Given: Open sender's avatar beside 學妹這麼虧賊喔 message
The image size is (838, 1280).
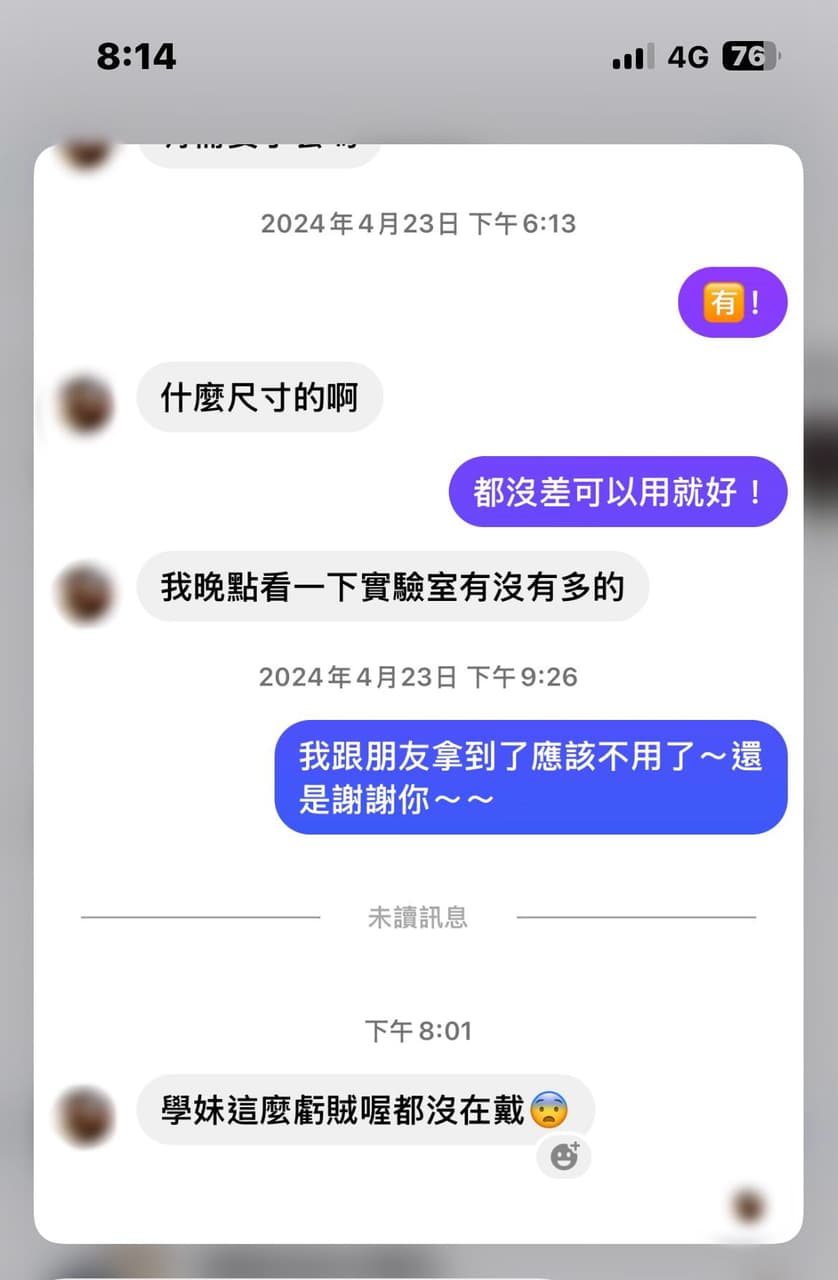Looking at the screenshot, I should (x=86, y=1116).
